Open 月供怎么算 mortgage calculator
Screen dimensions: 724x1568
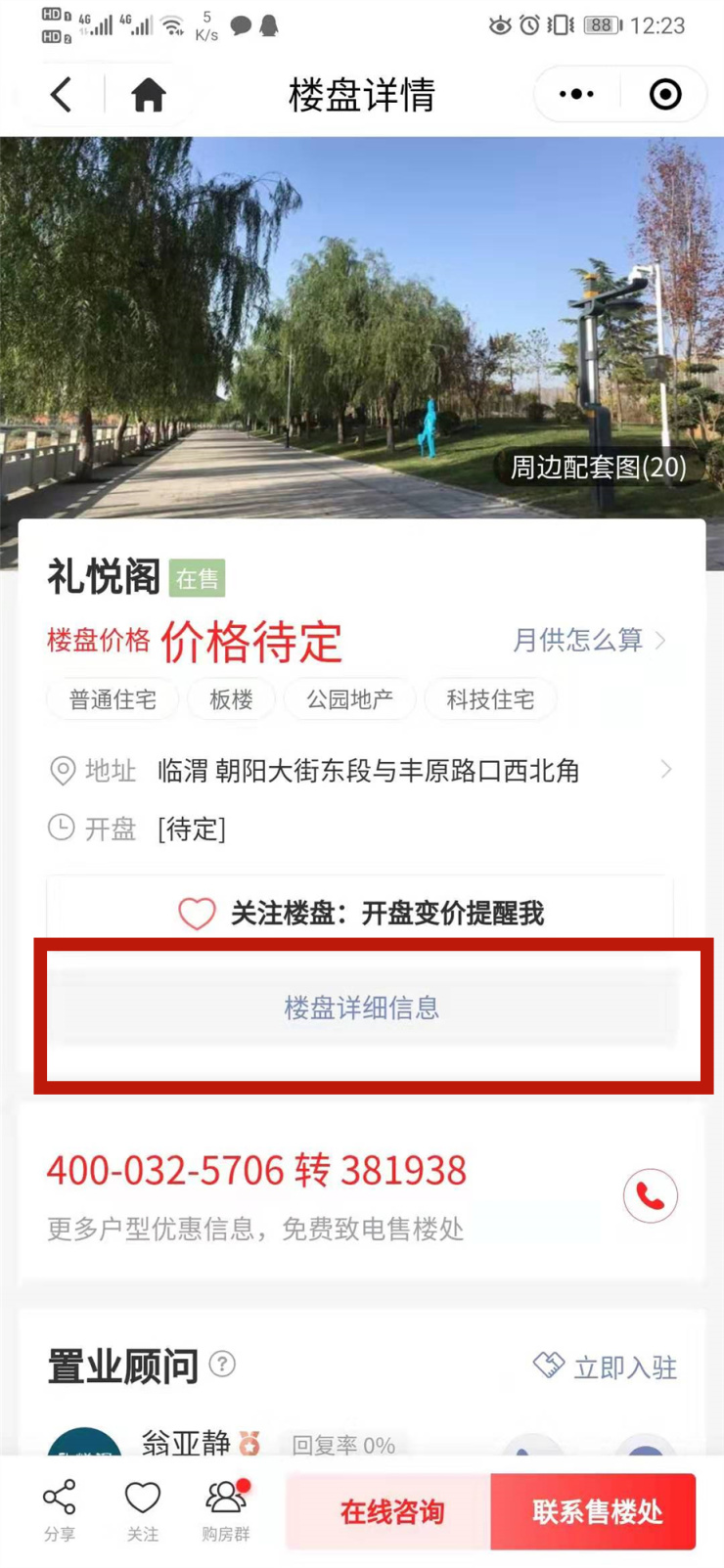pos(587,641)
